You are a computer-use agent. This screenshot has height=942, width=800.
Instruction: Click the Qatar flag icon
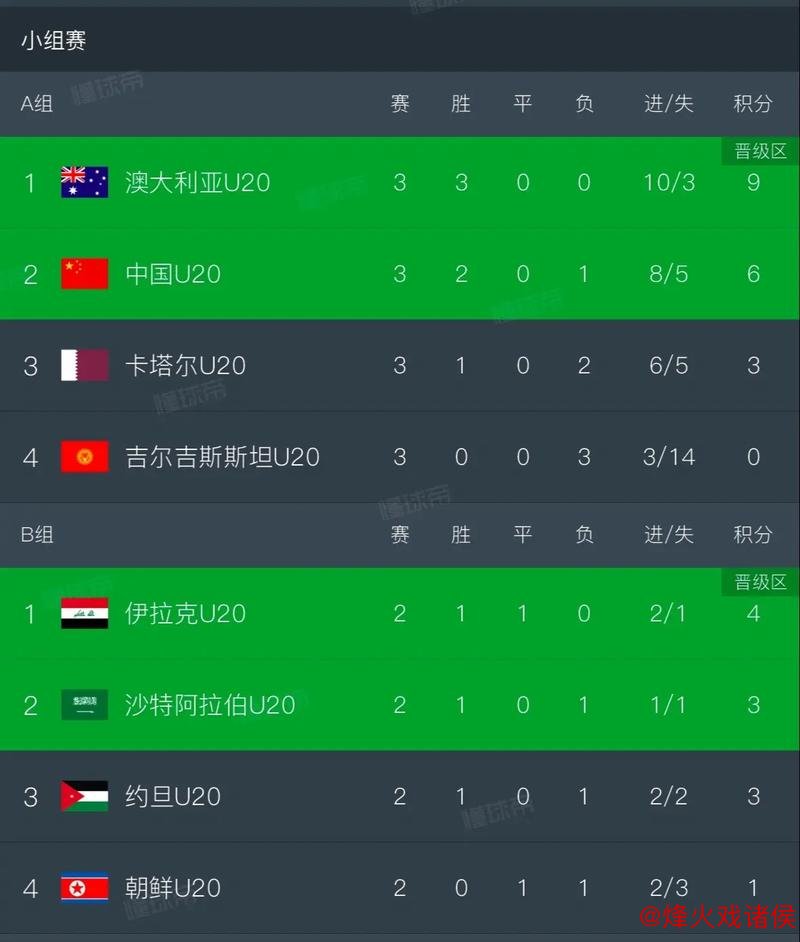[x=84, y=365]
